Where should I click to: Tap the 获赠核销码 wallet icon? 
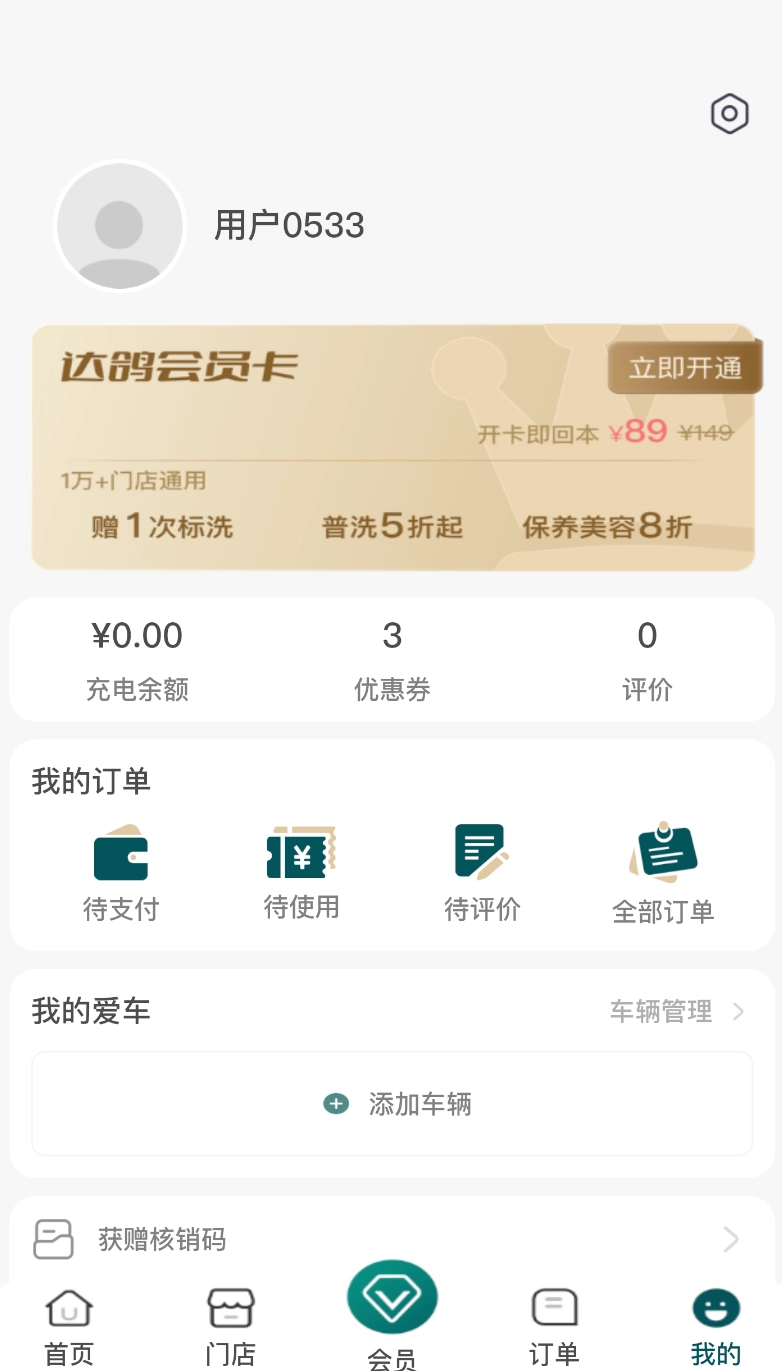coord(53,1240)
